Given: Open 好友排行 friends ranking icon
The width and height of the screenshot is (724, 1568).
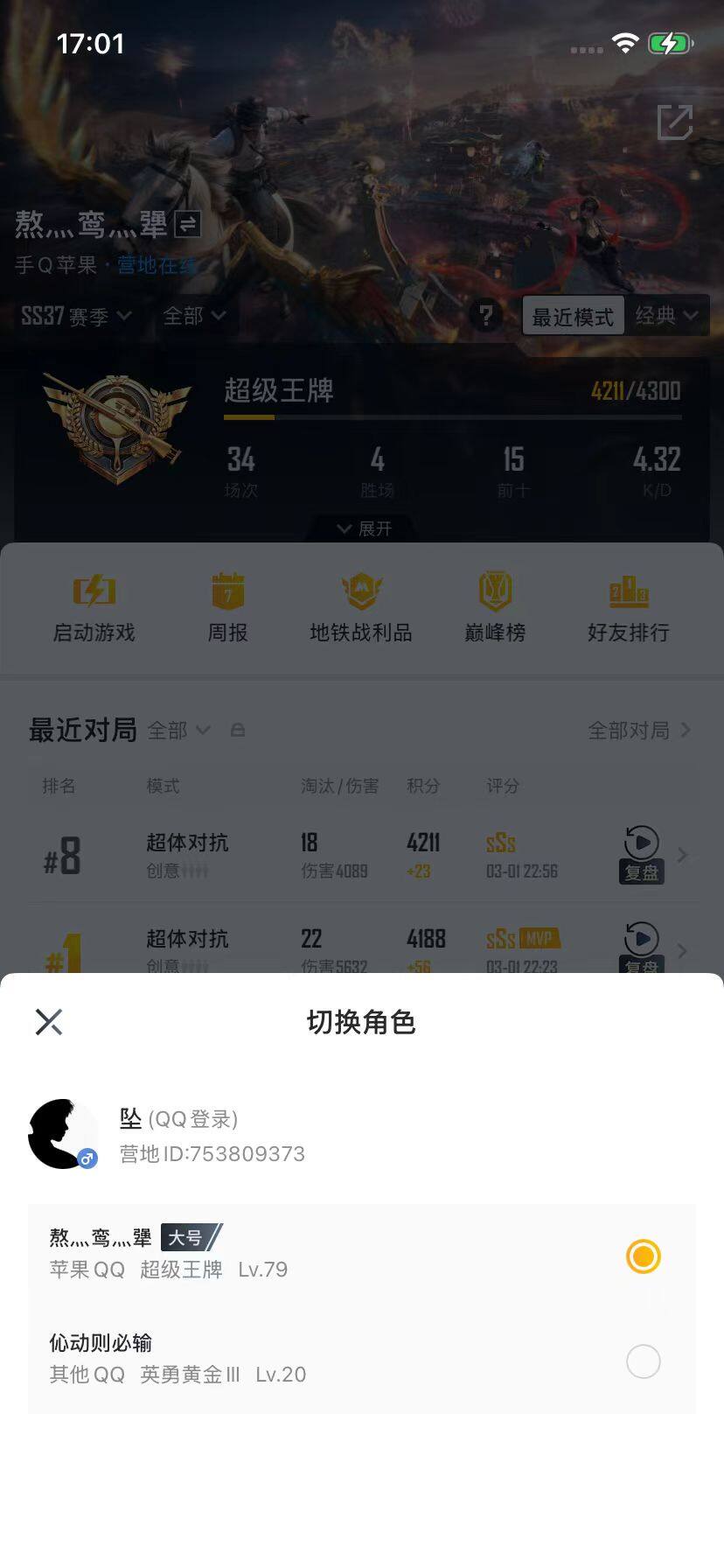Looking at the screenshot, I should (x=628, y=605).
